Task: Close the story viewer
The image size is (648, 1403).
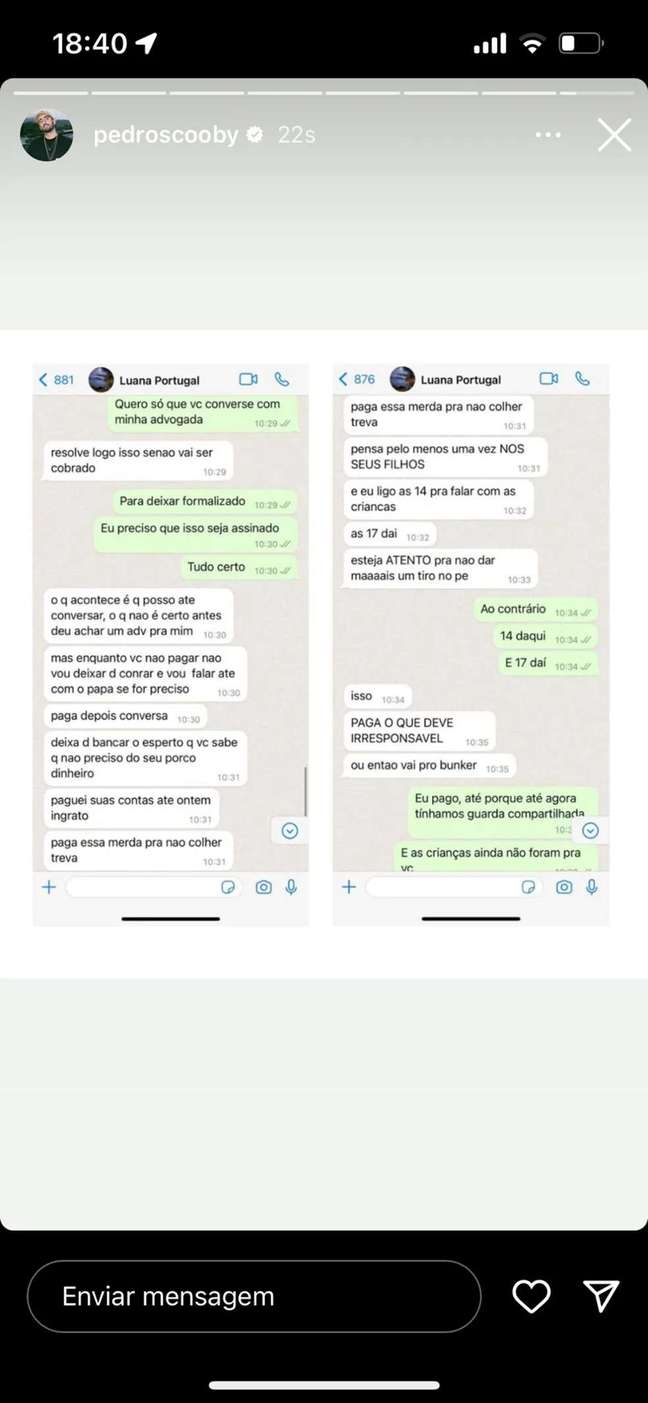Action: pos(614,135)
